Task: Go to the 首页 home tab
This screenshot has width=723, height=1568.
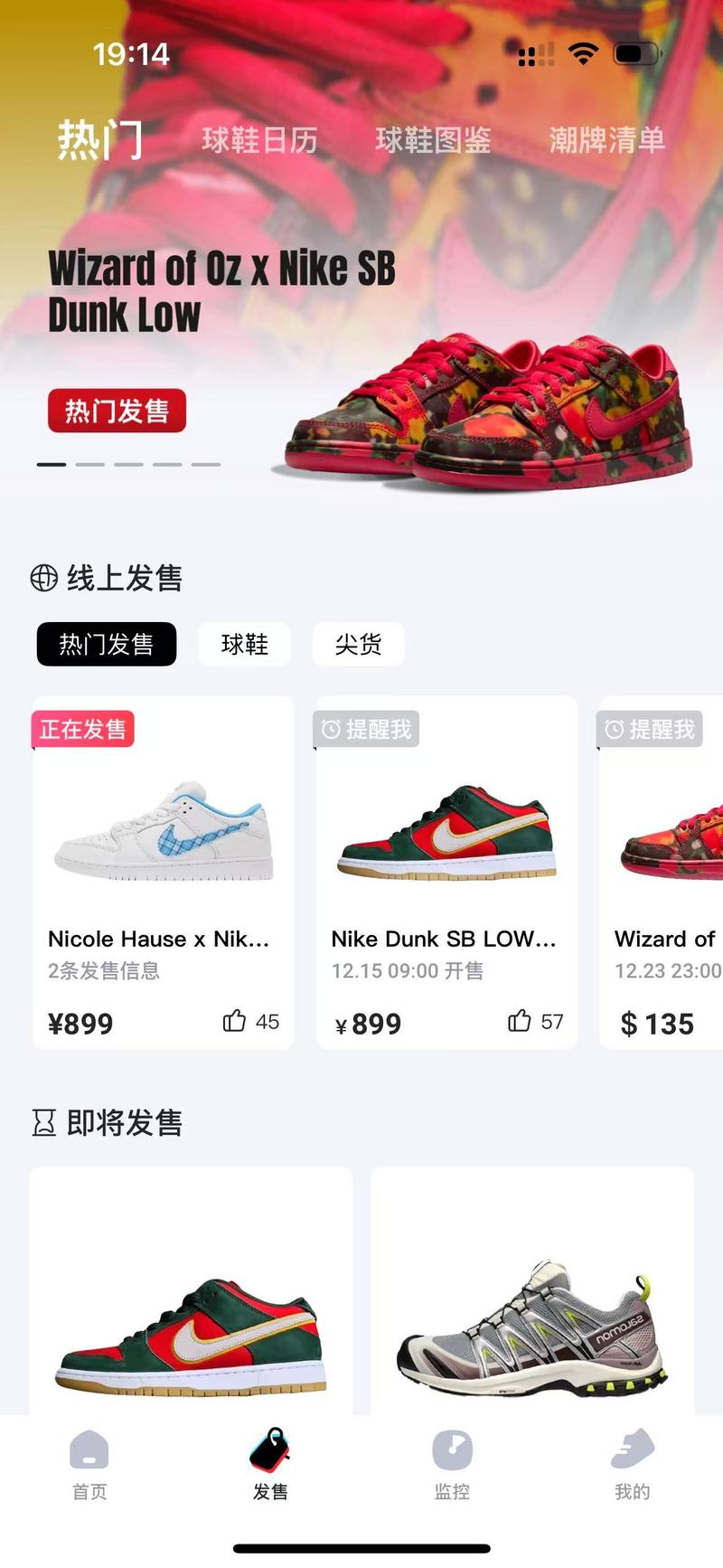Action: pyautogui.click(x=89, y=1467)
